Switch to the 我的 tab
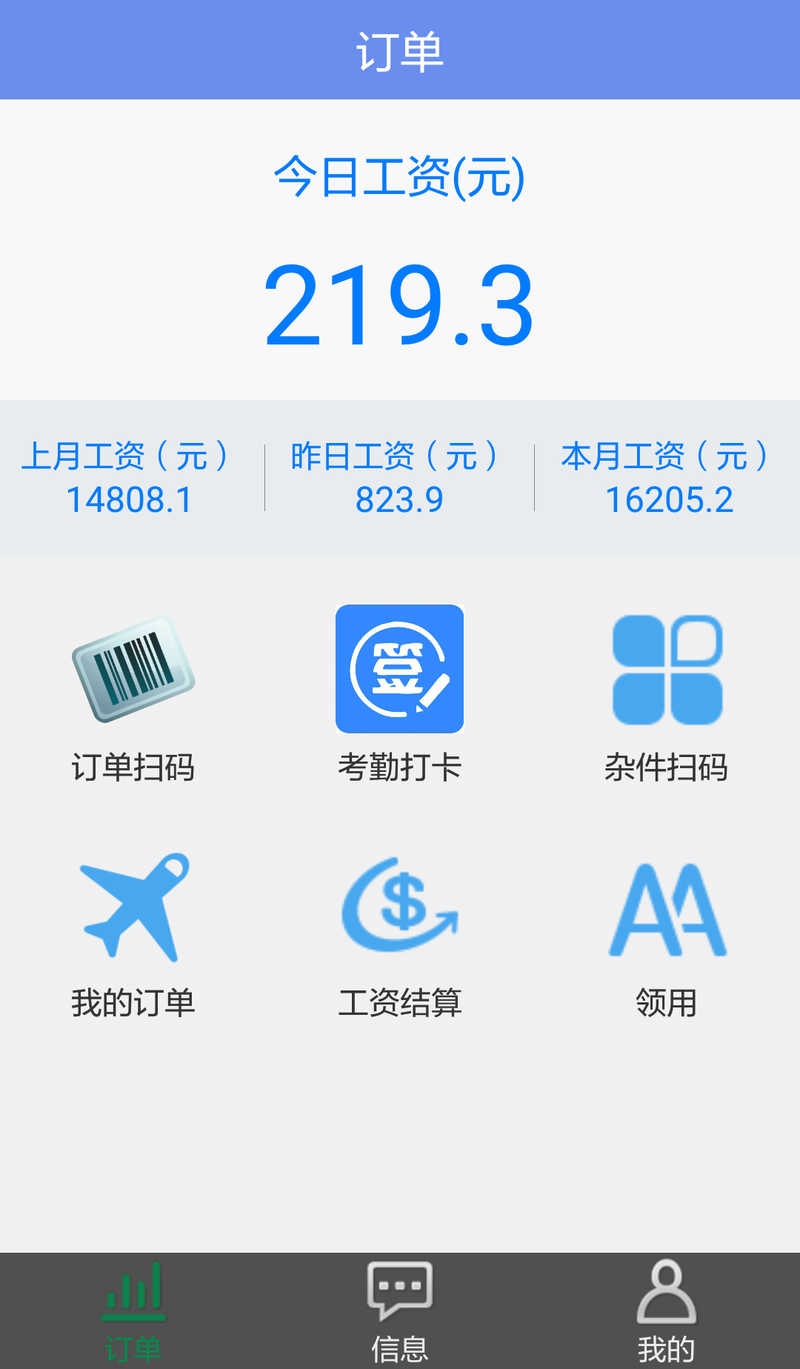Image resolution: width=800 pixels, height=1369 pixels. [667, 1311]
